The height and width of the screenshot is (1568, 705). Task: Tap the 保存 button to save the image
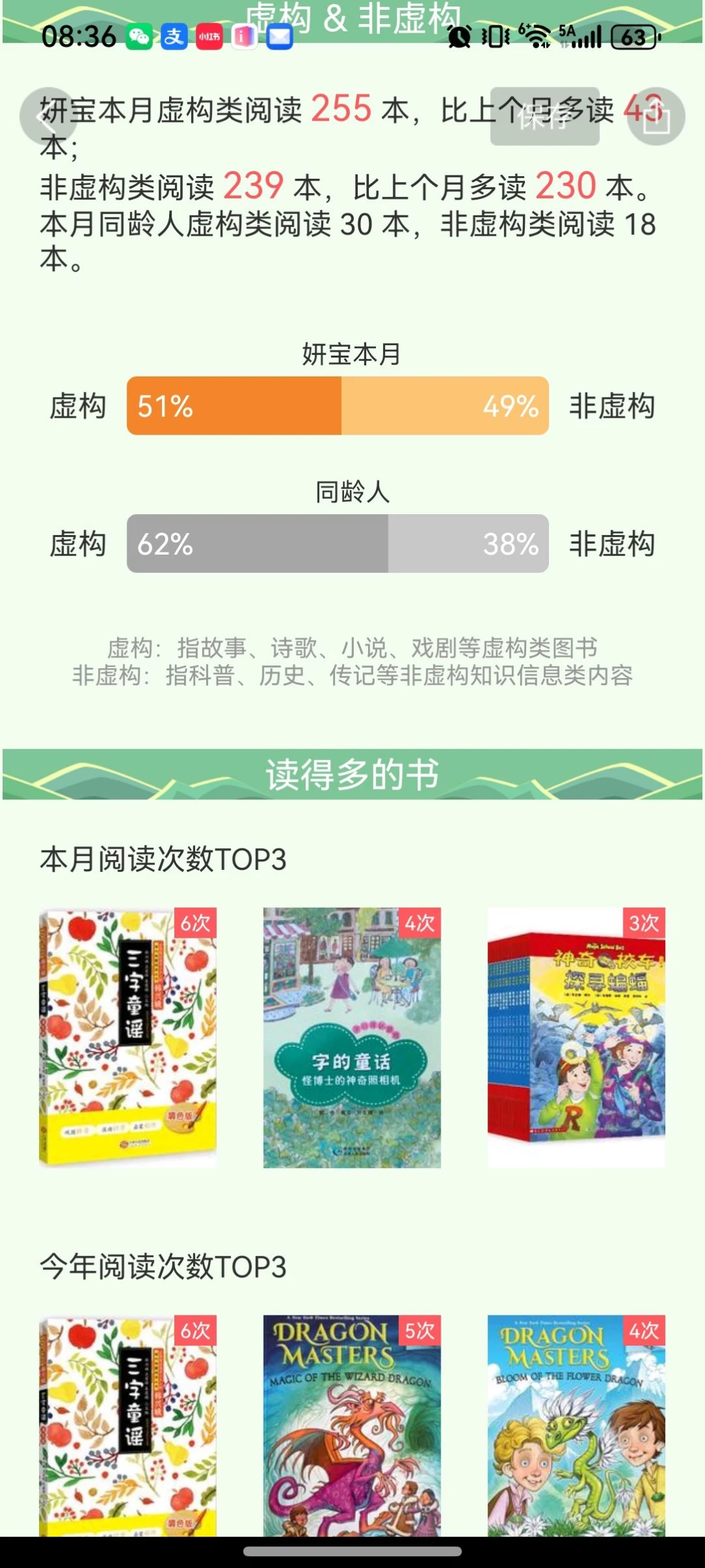544,116
